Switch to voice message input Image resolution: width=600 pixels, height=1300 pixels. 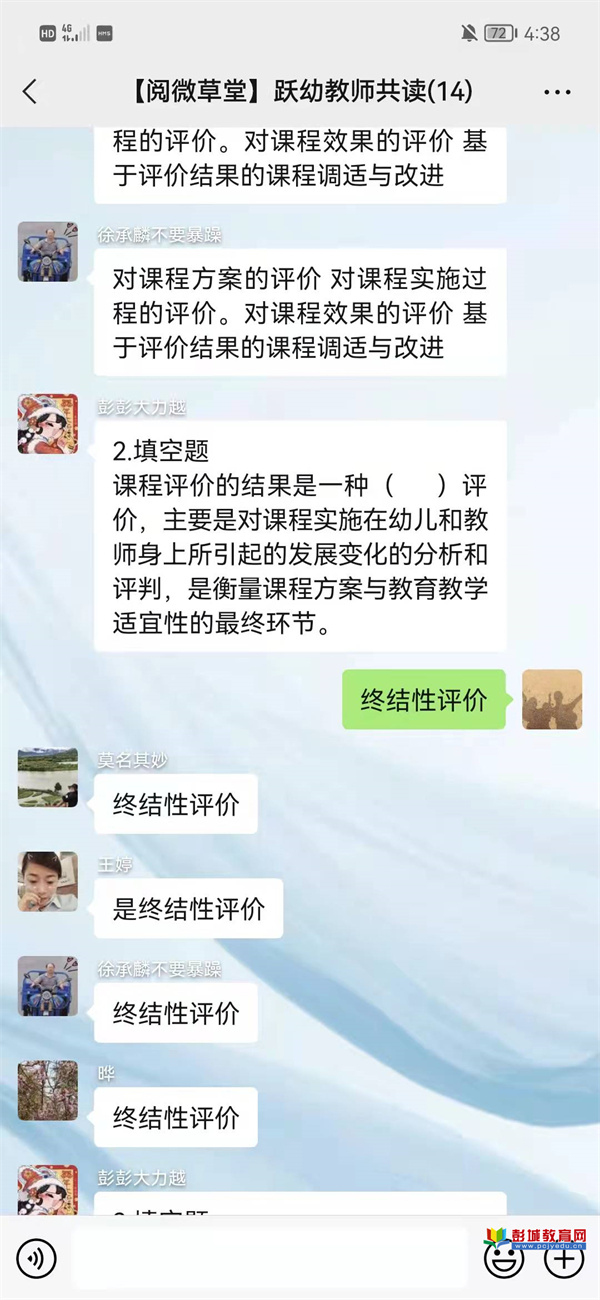(x=36, y=1258)
